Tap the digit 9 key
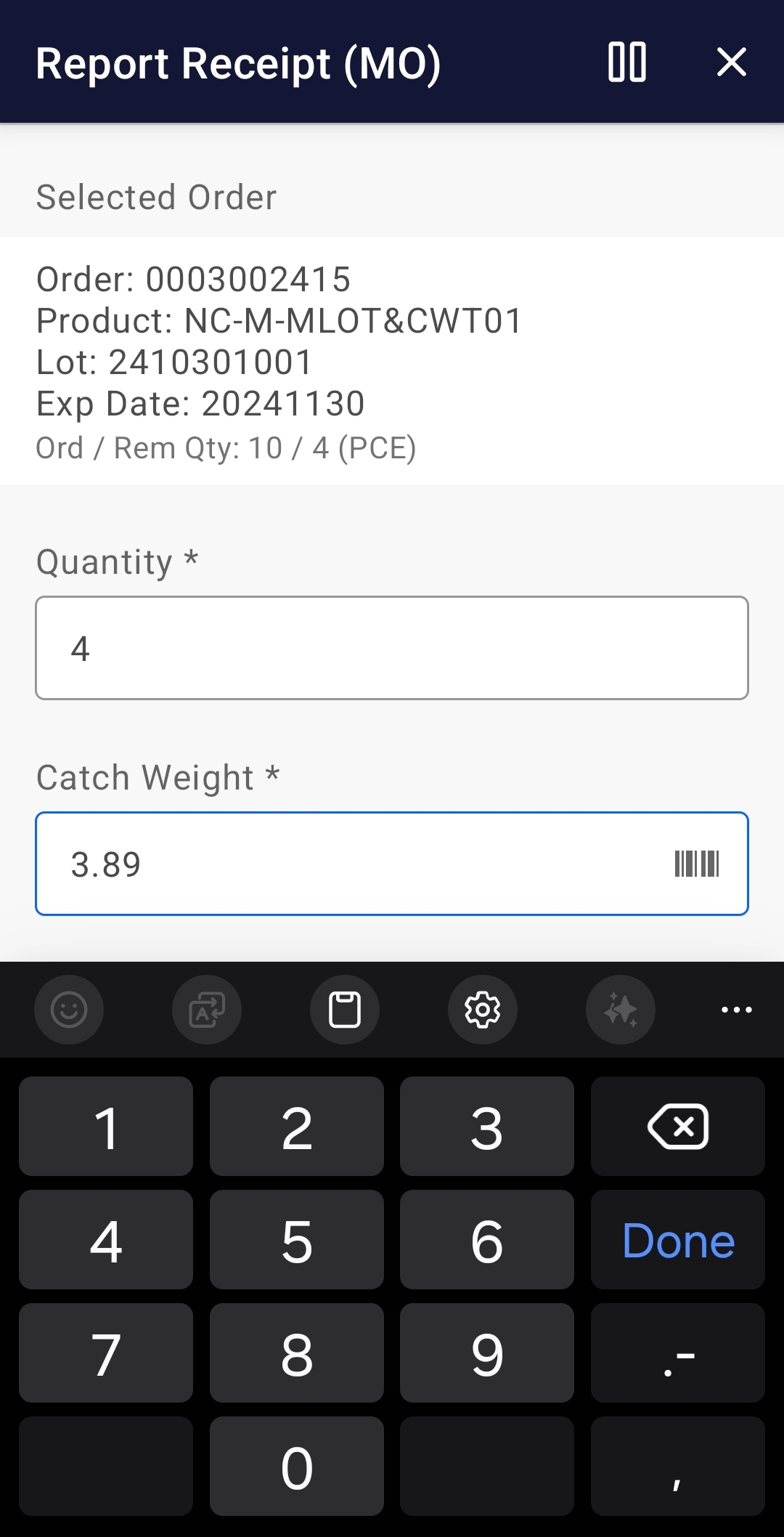This screenshot has width=784, height=1537. click(x=486, y=1353)
